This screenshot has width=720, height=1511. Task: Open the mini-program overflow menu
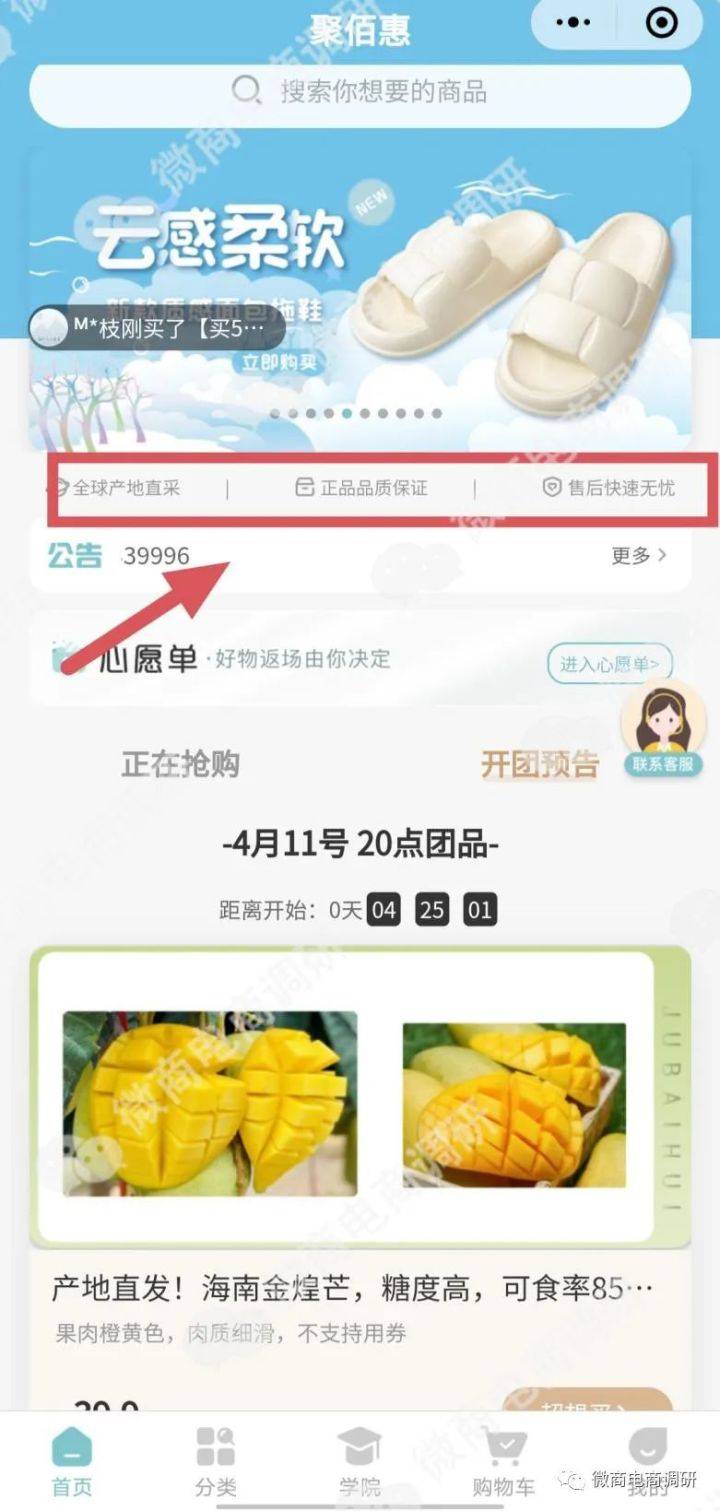pos(573,22)
